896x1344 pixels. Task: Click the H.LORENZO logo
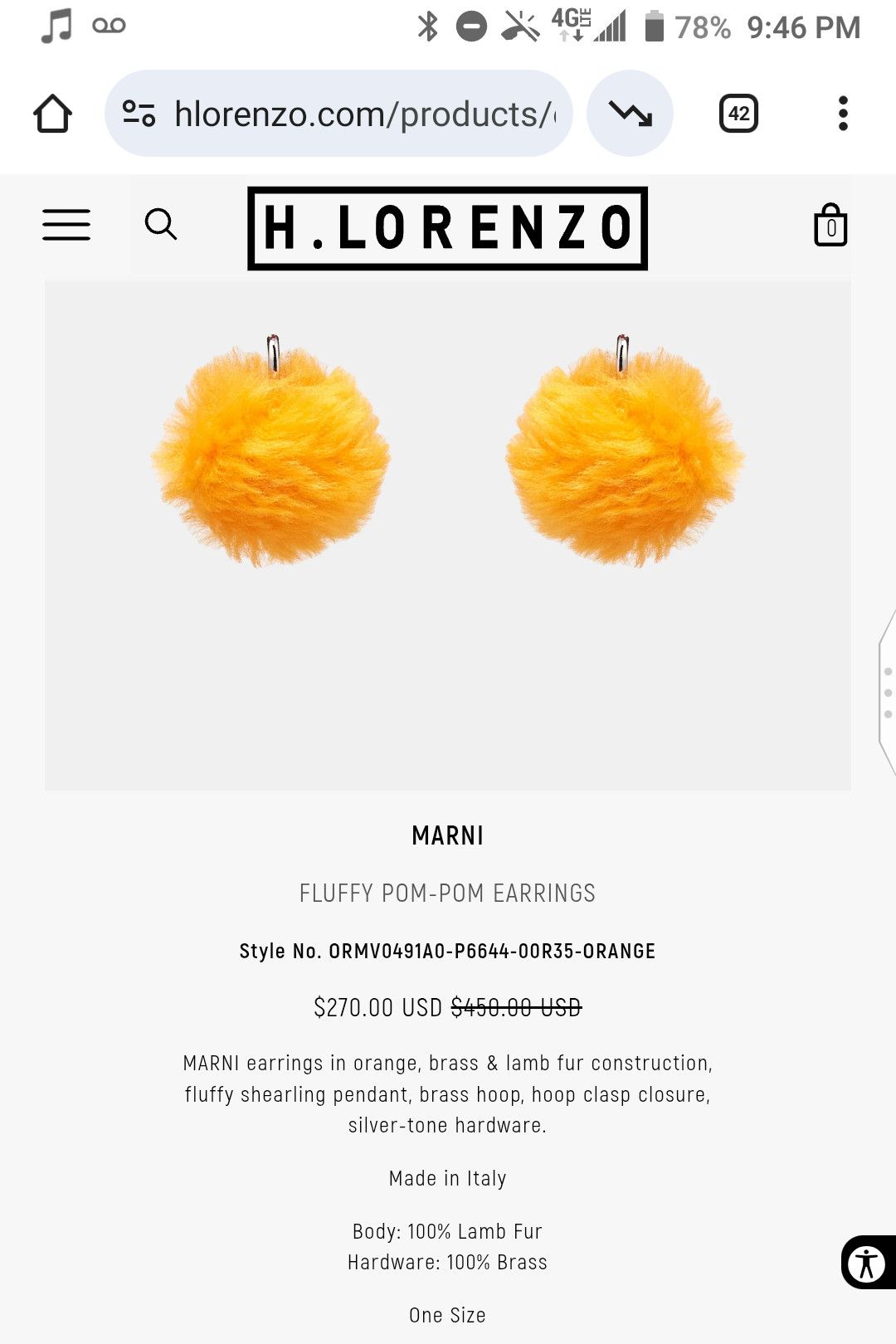(x=446, y=227)
